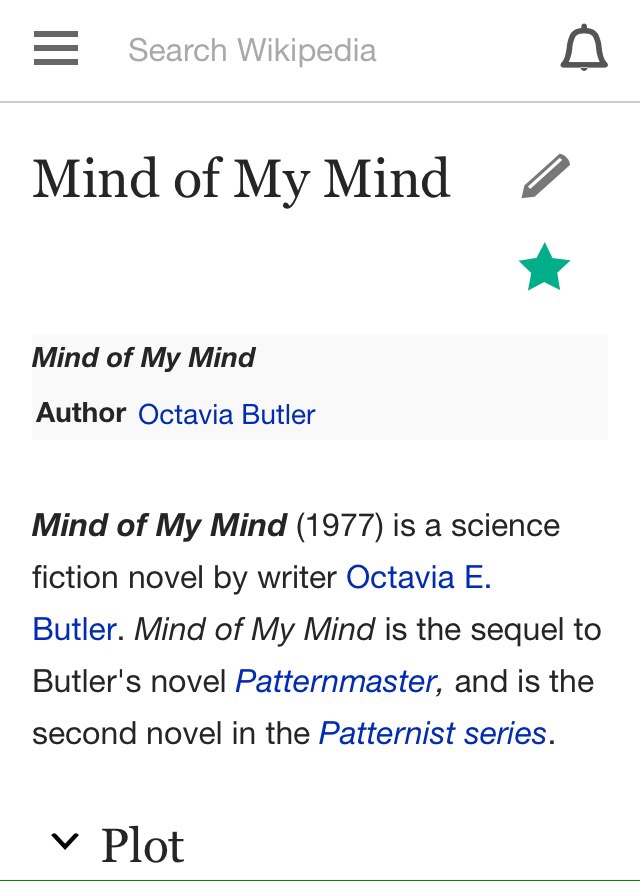Expand the Plot section
The height and width of the screenshot is (881, 640).
pos(118,845)
